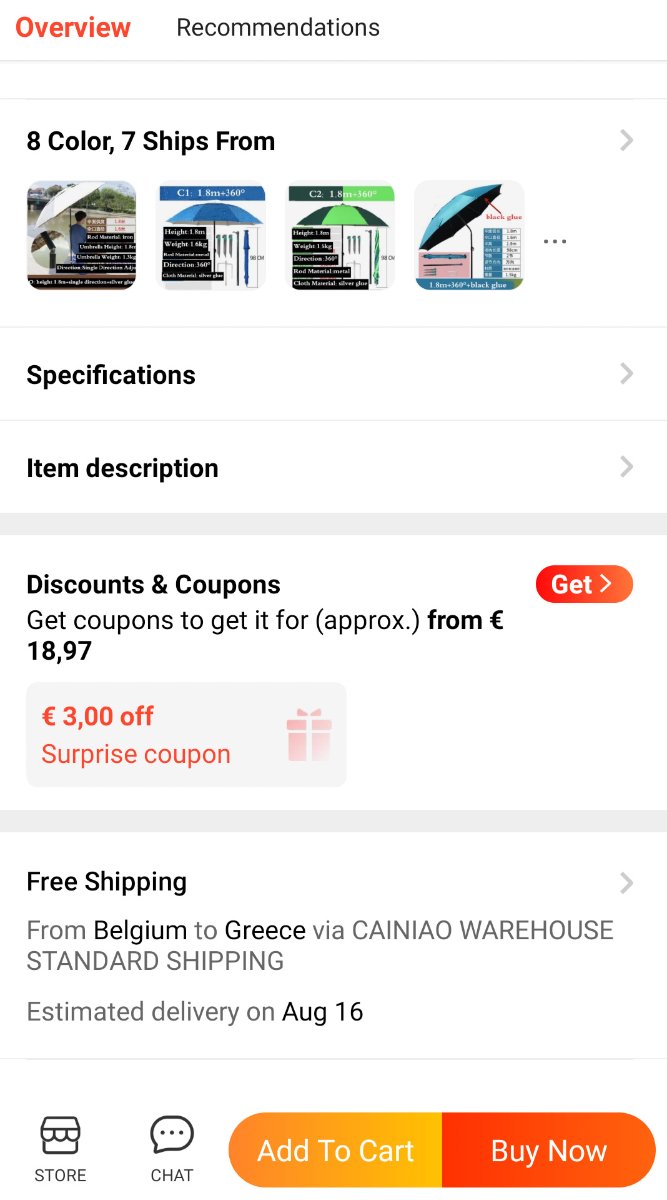Open Free Shipping details
The height and width of the screenshot is (1200, 667).
(x=332, y=882)
